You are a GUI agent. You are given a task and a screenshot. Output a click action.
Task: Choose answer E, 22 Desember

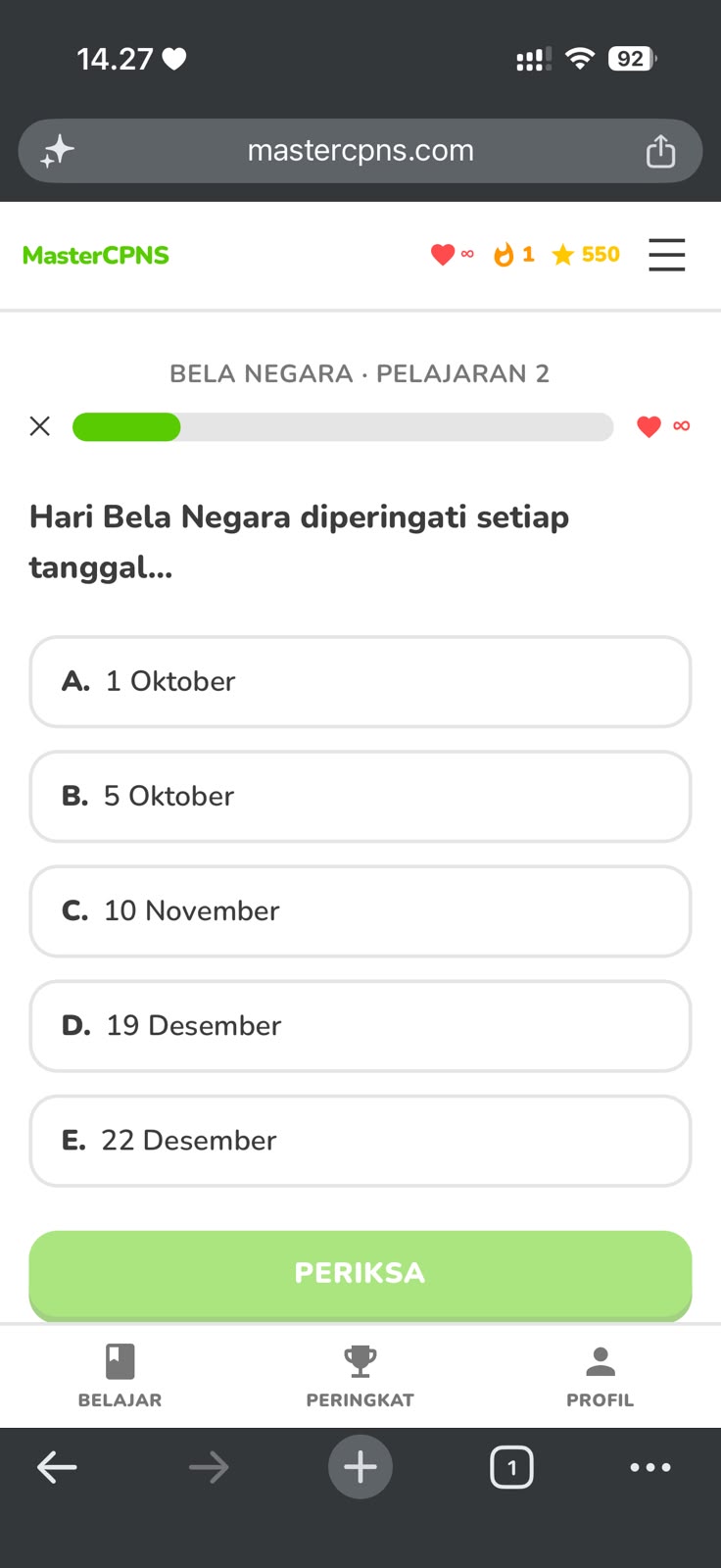tap(360, 1141)
